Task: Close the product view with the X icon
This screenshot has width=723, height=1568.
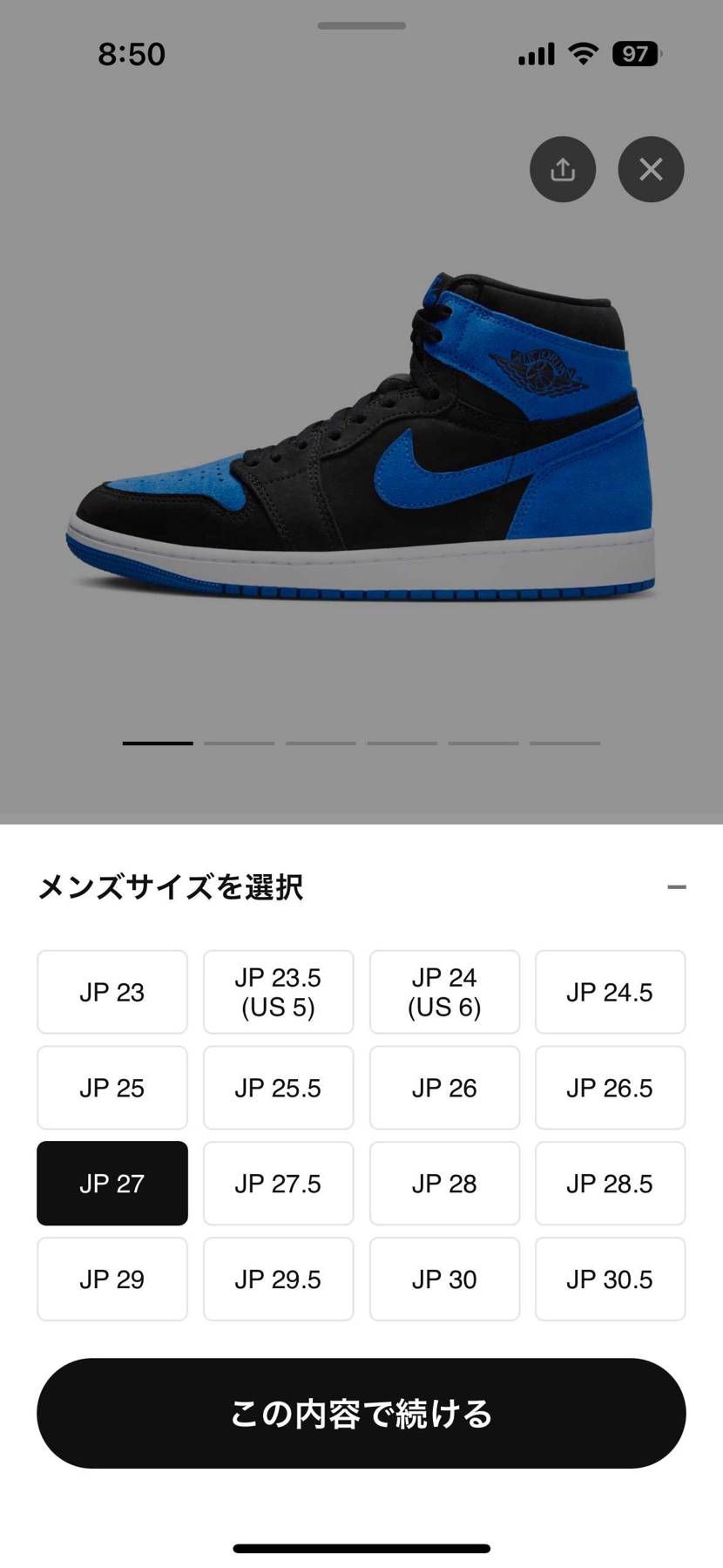Action: (650, 169)
